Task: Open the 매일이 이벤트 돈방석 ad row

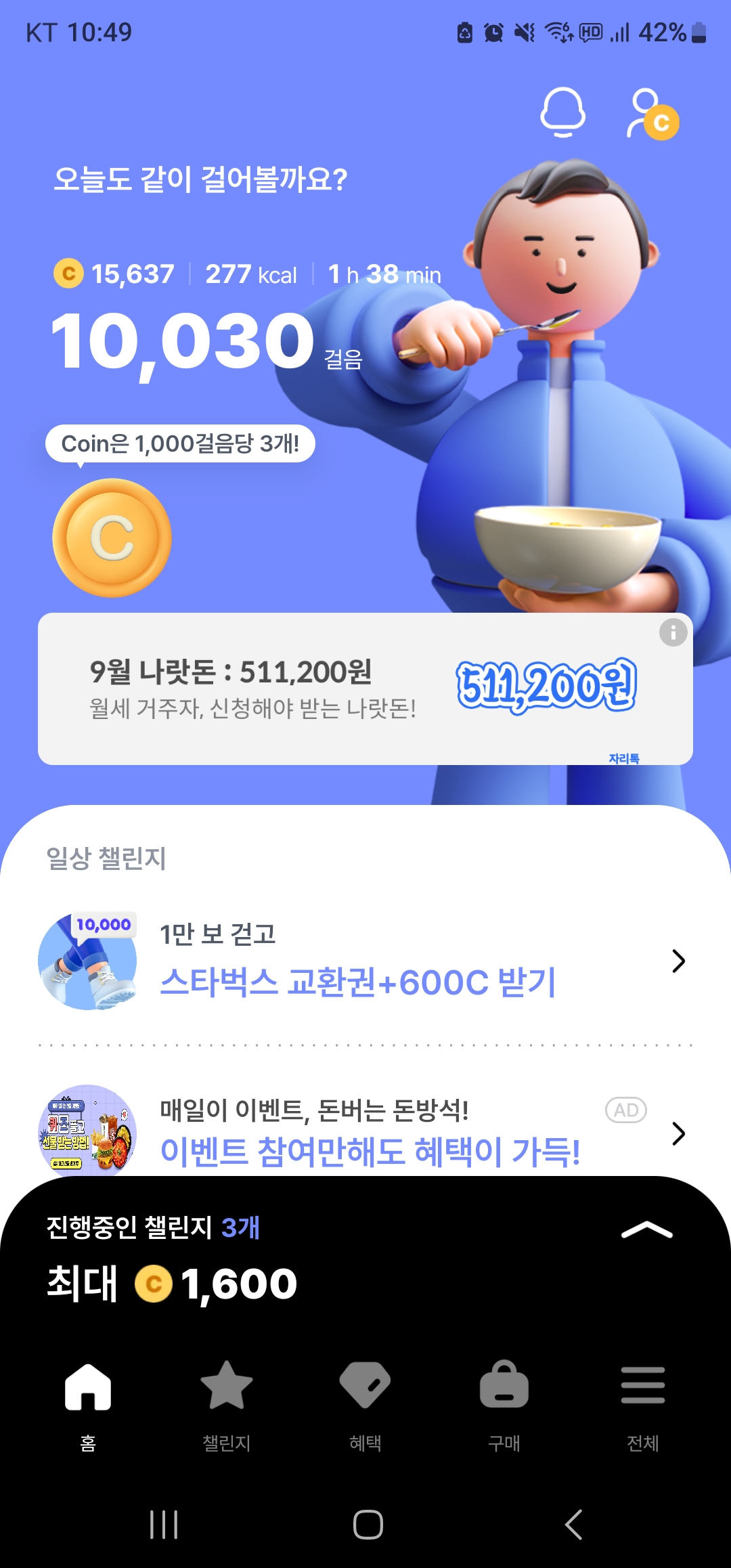Action: tap(364, 1132)
